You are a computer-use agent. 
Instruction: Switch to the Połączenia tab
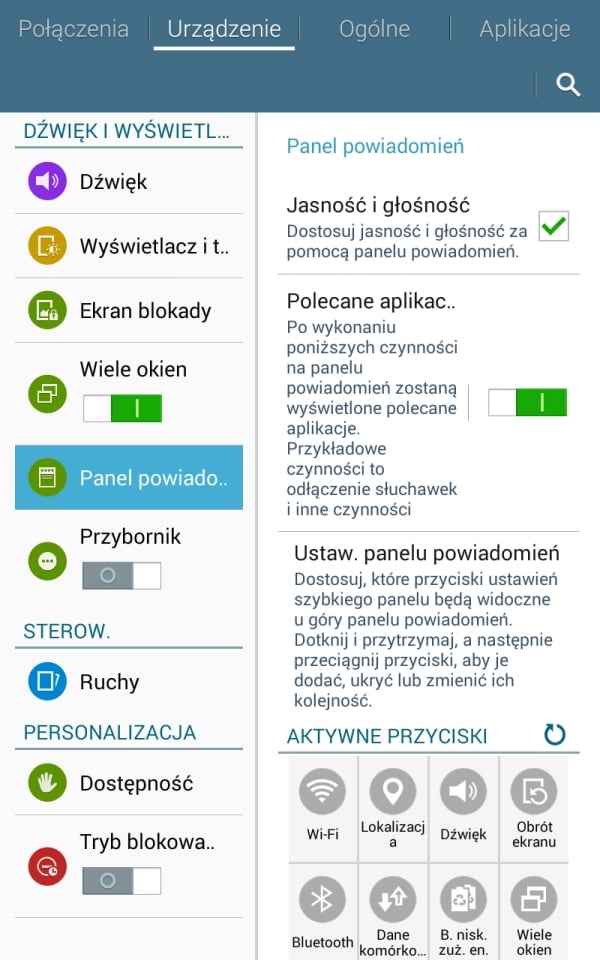coord(73,29)
